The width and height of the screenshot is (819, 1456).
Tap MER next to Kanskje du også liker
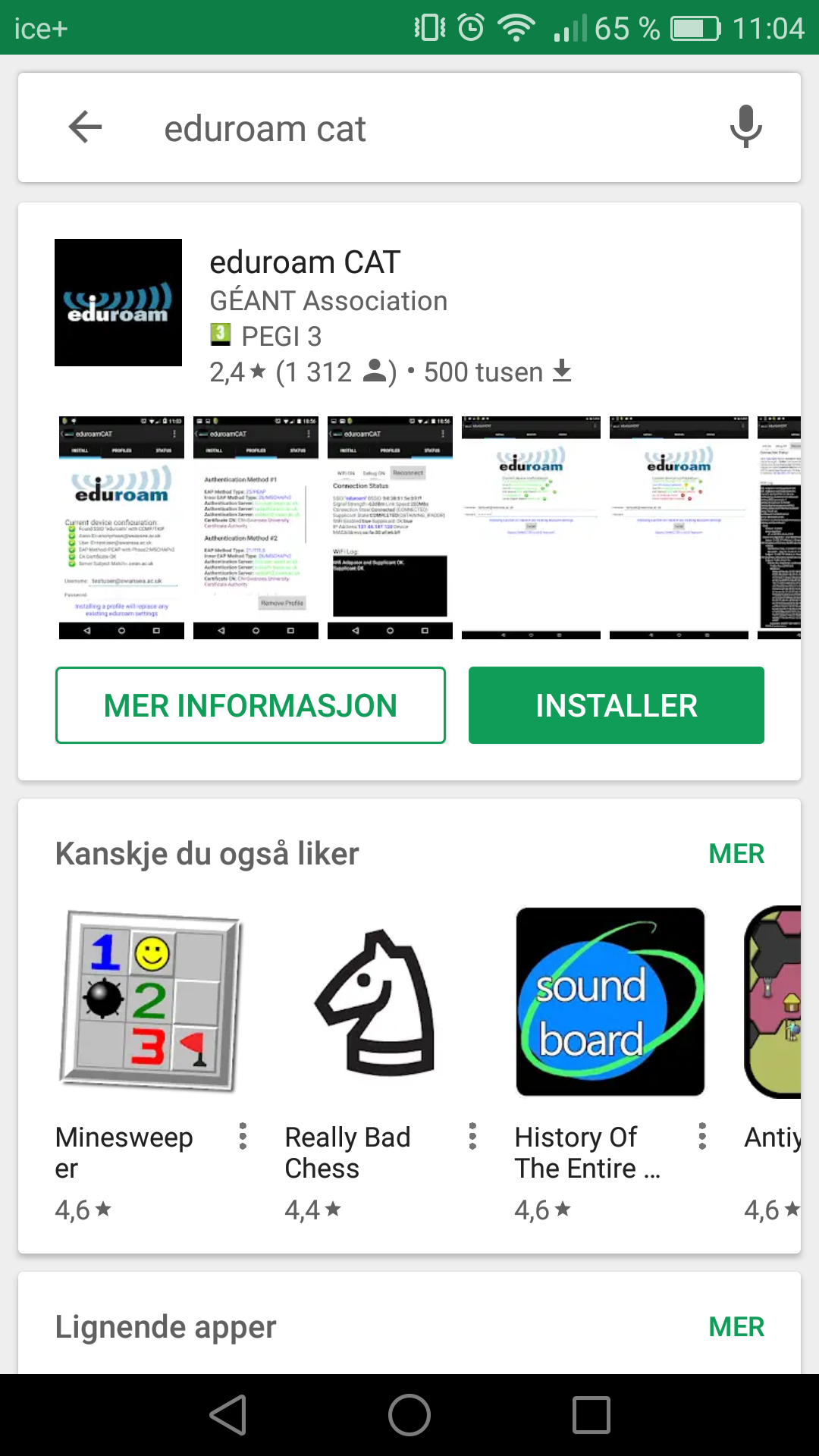pyautogui.click(x=736, y=854)
